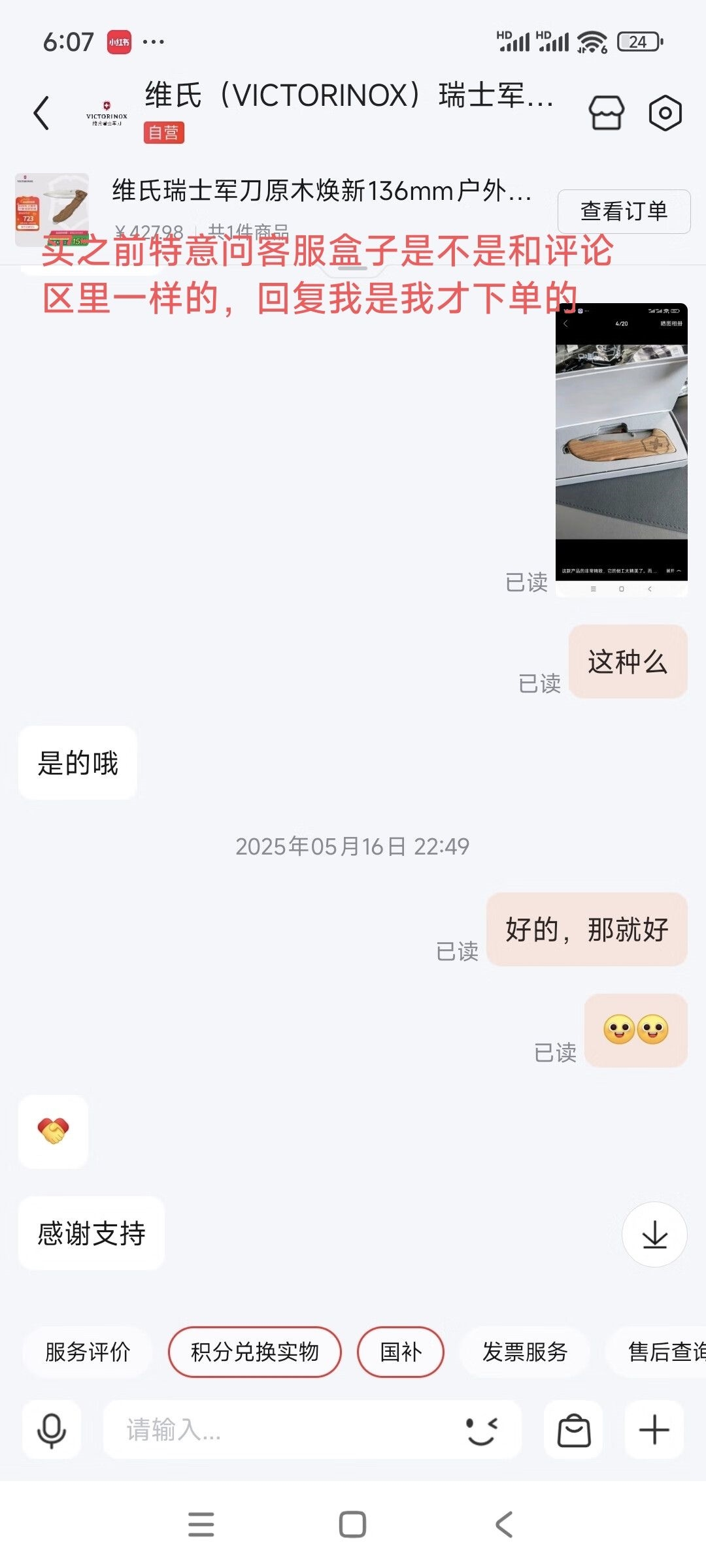The height and width of the screenshot is (1568, 706).
Task: Open the sent knife box screenshot
Action: click(x=621, y=449)
